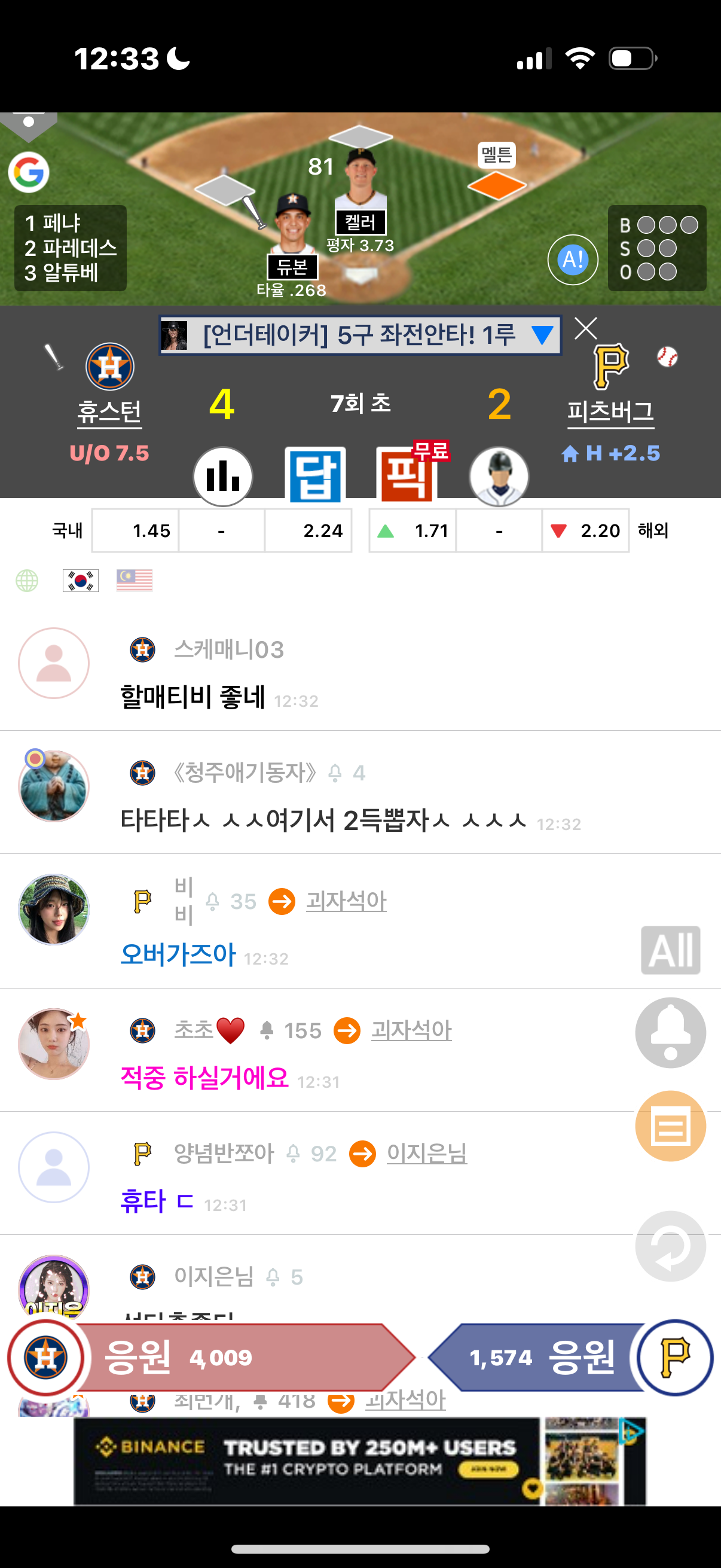Image resolution: width=721 pixels, height=1568 pixels.
Task: Dismiss the play-by-play banner
Action: [585, 329]
